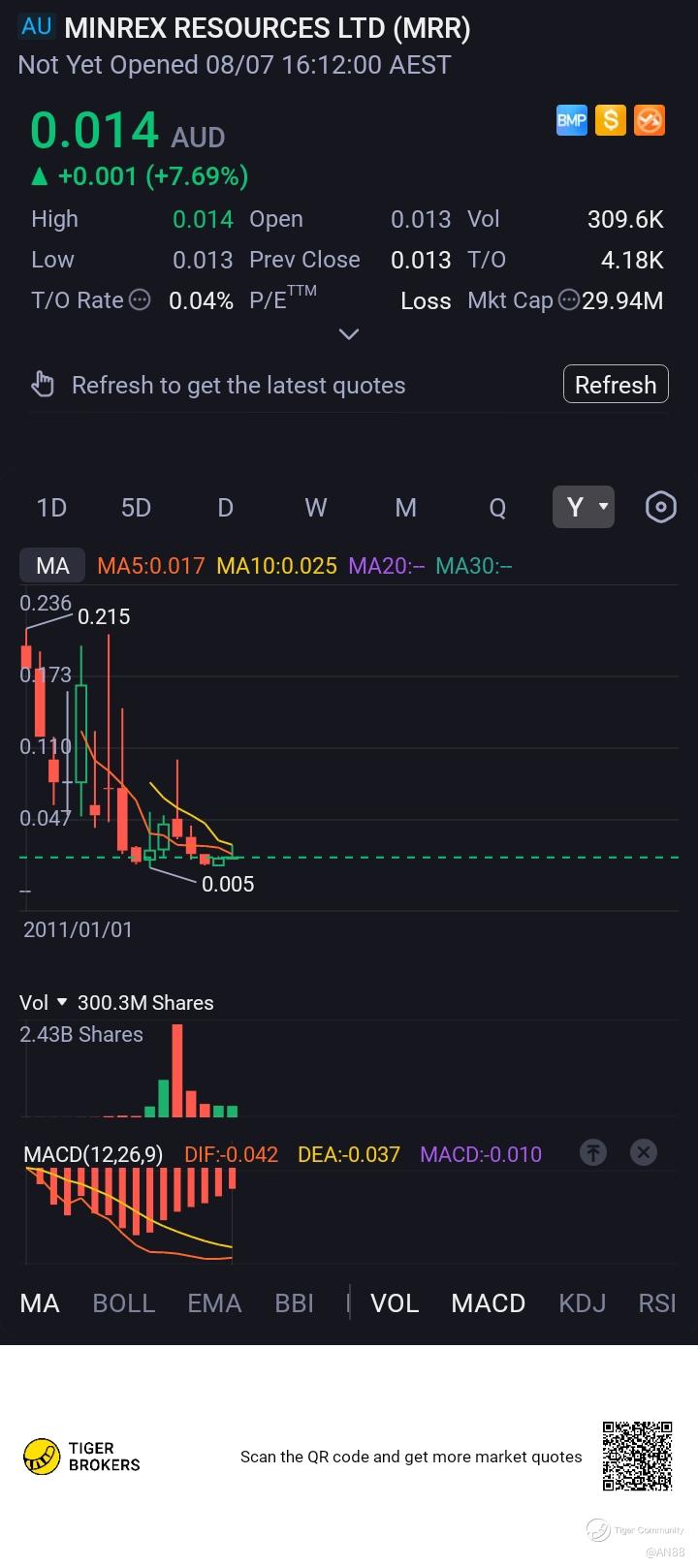Open chart settings hexagon icon

click(x=660, y=507)
